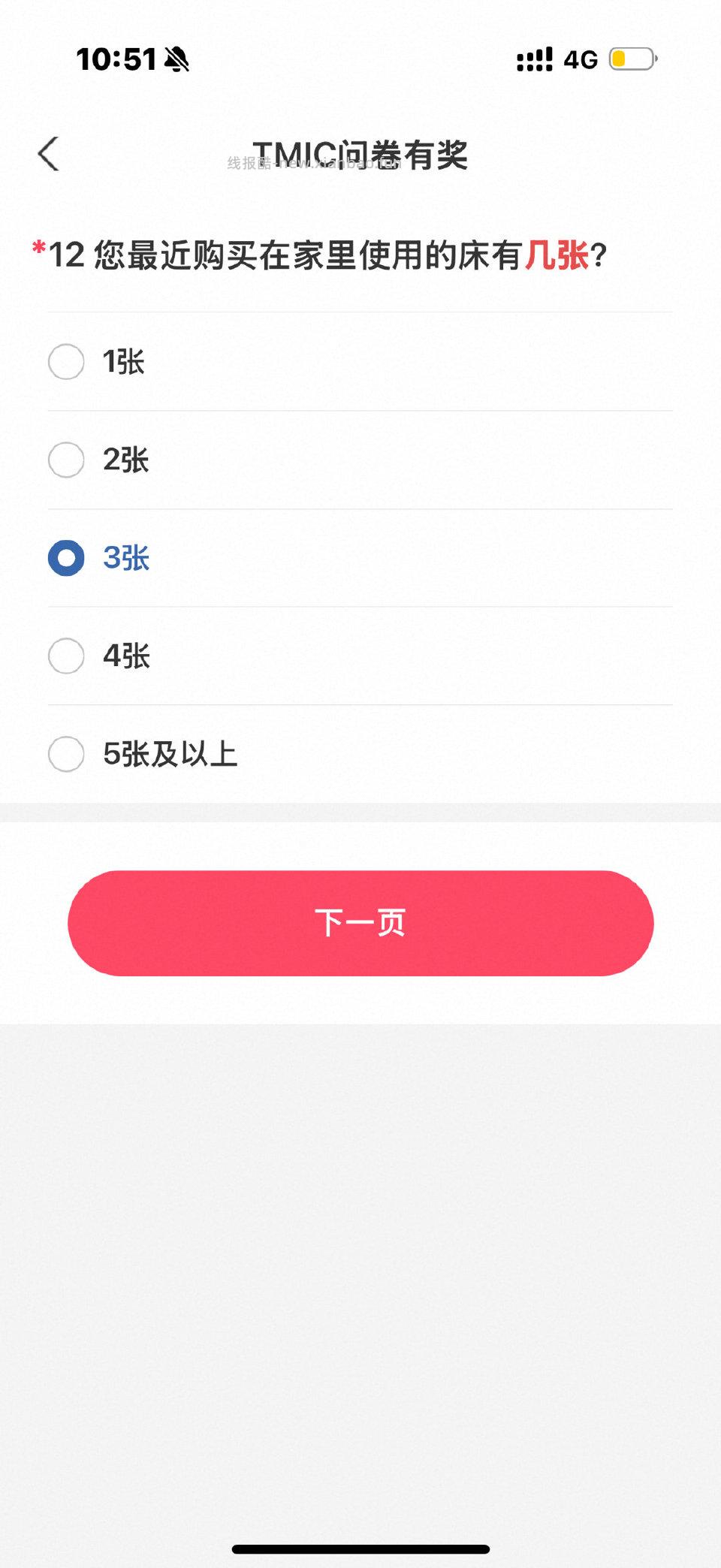Tap the low battery indicator

[631, 59]
